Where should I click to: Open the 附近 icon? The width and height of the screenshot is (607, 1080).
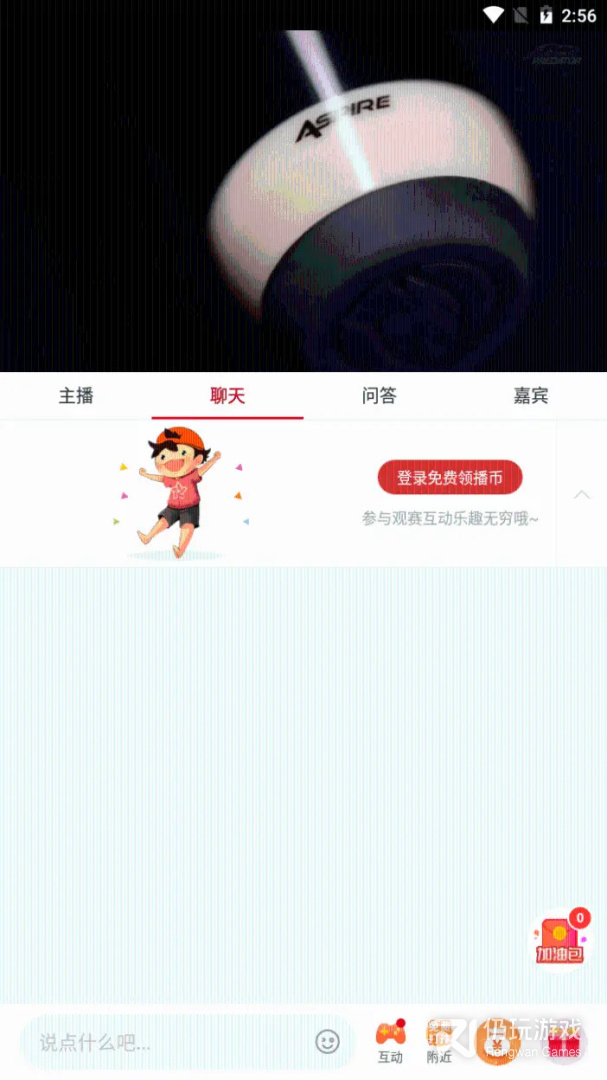point(439,1041)
